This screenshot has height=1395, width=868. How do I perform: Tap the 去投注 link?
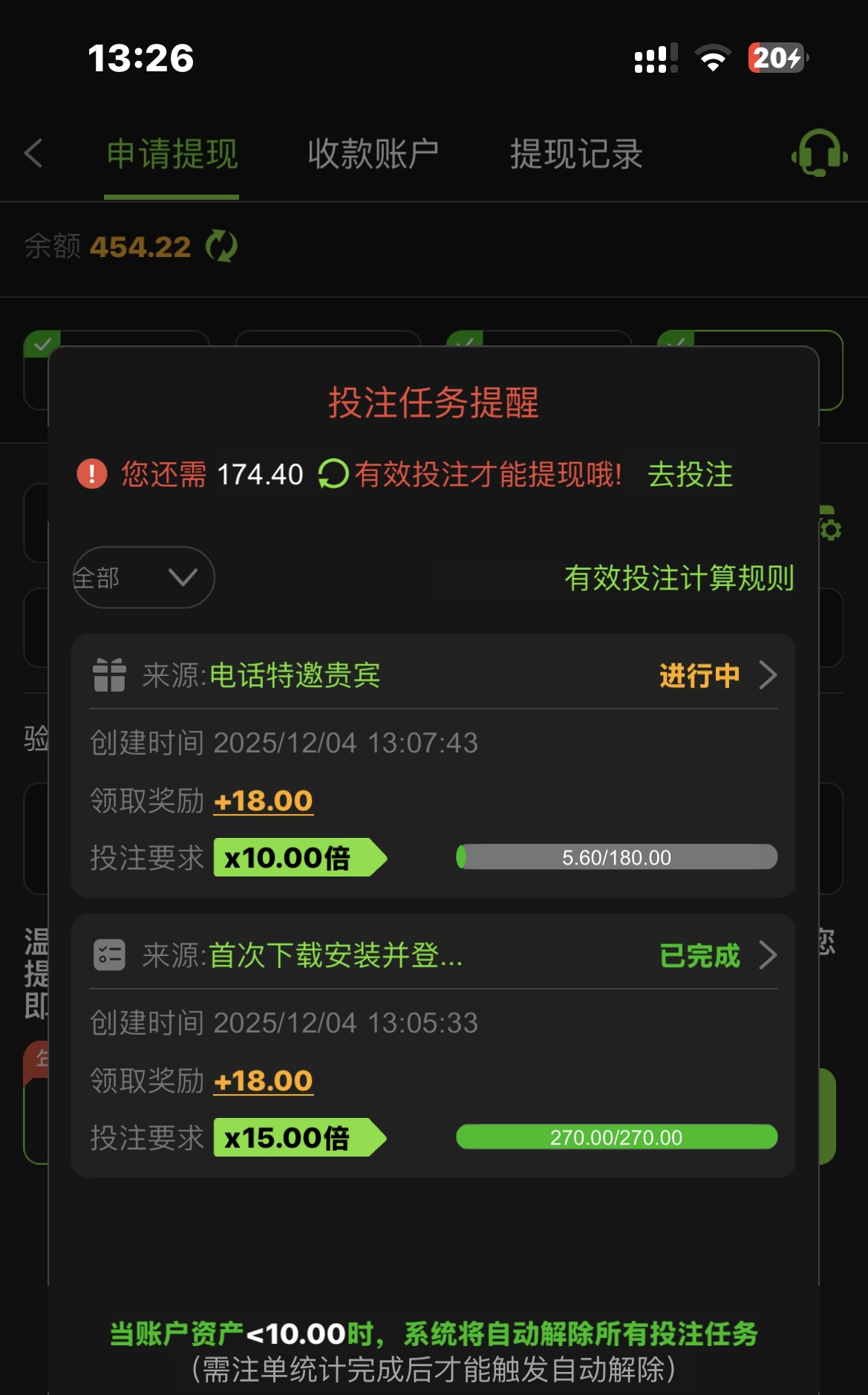(x=690, y=475)
